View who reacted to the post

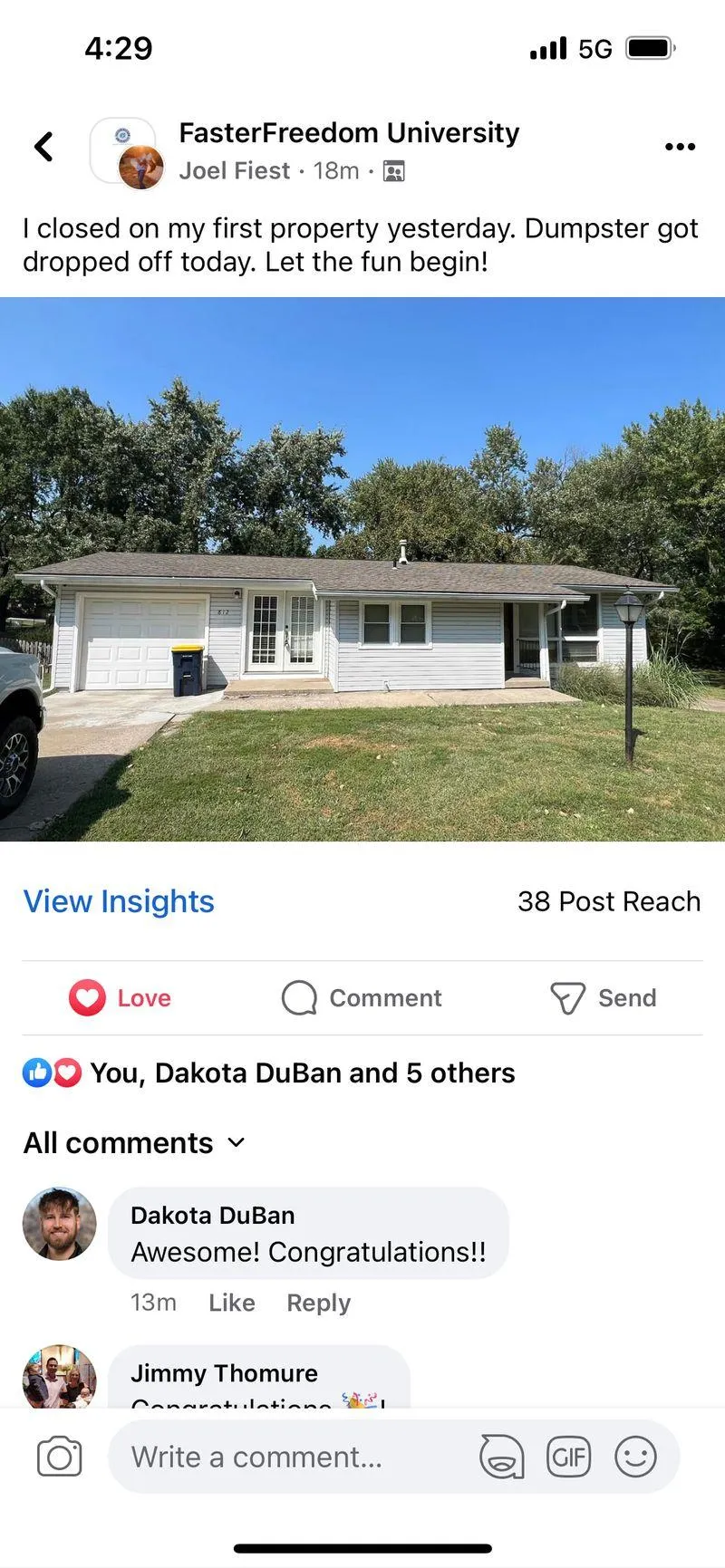click(x=302, y=1073)
